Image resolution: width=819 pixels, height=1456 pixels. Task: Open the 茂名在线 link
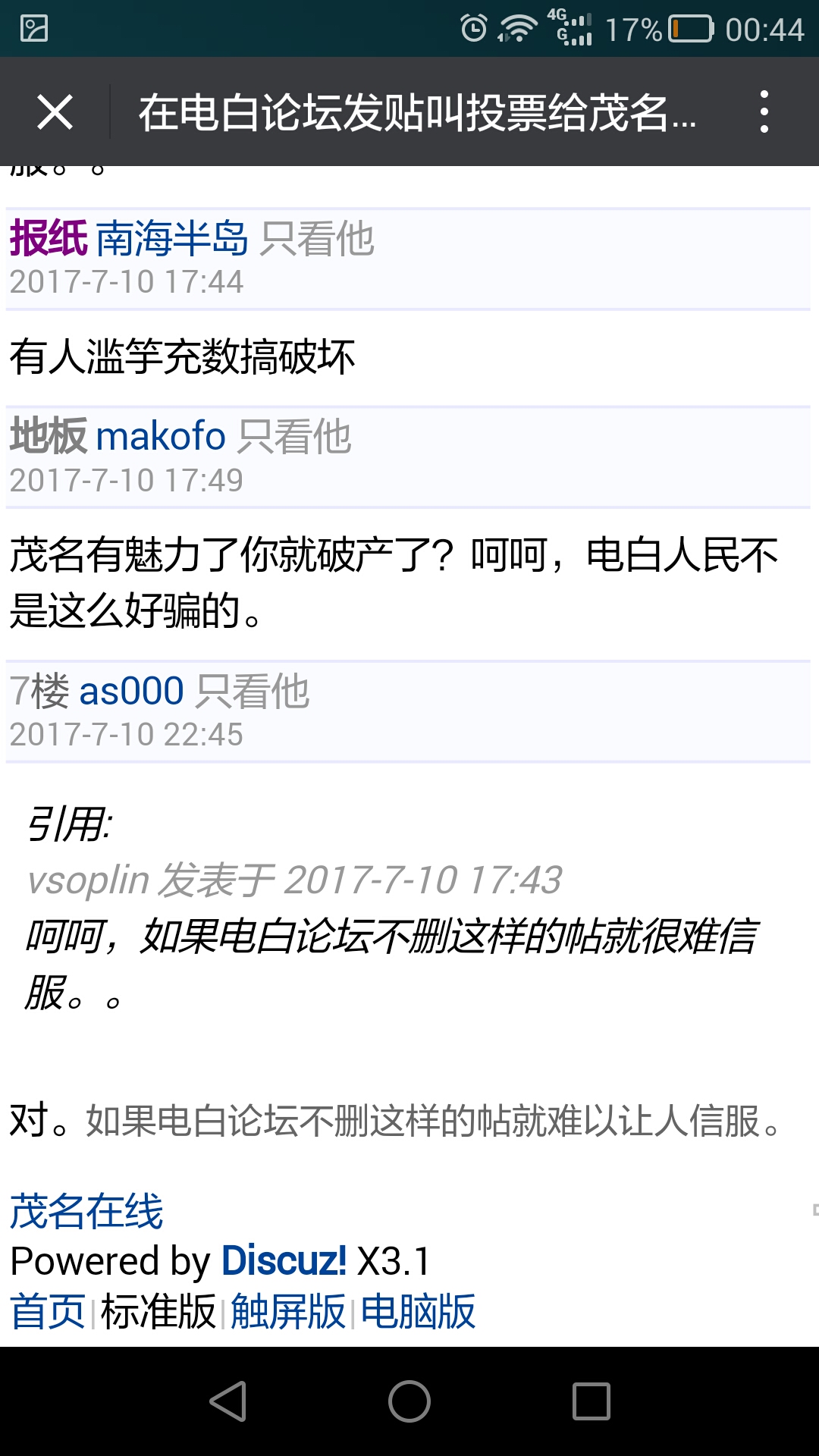[86, 1211]
